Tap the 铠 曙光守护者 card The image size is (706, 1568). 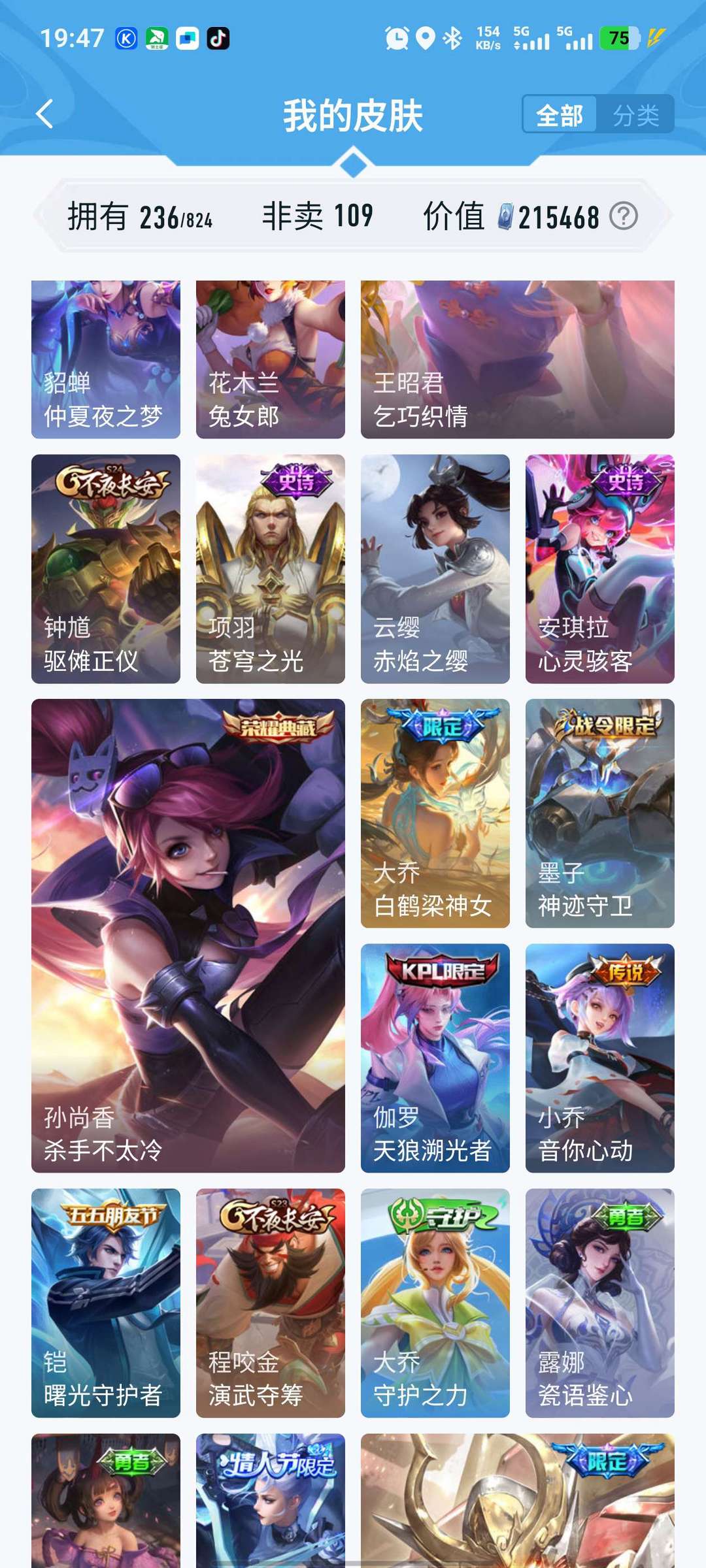[x=106, y=1303]
